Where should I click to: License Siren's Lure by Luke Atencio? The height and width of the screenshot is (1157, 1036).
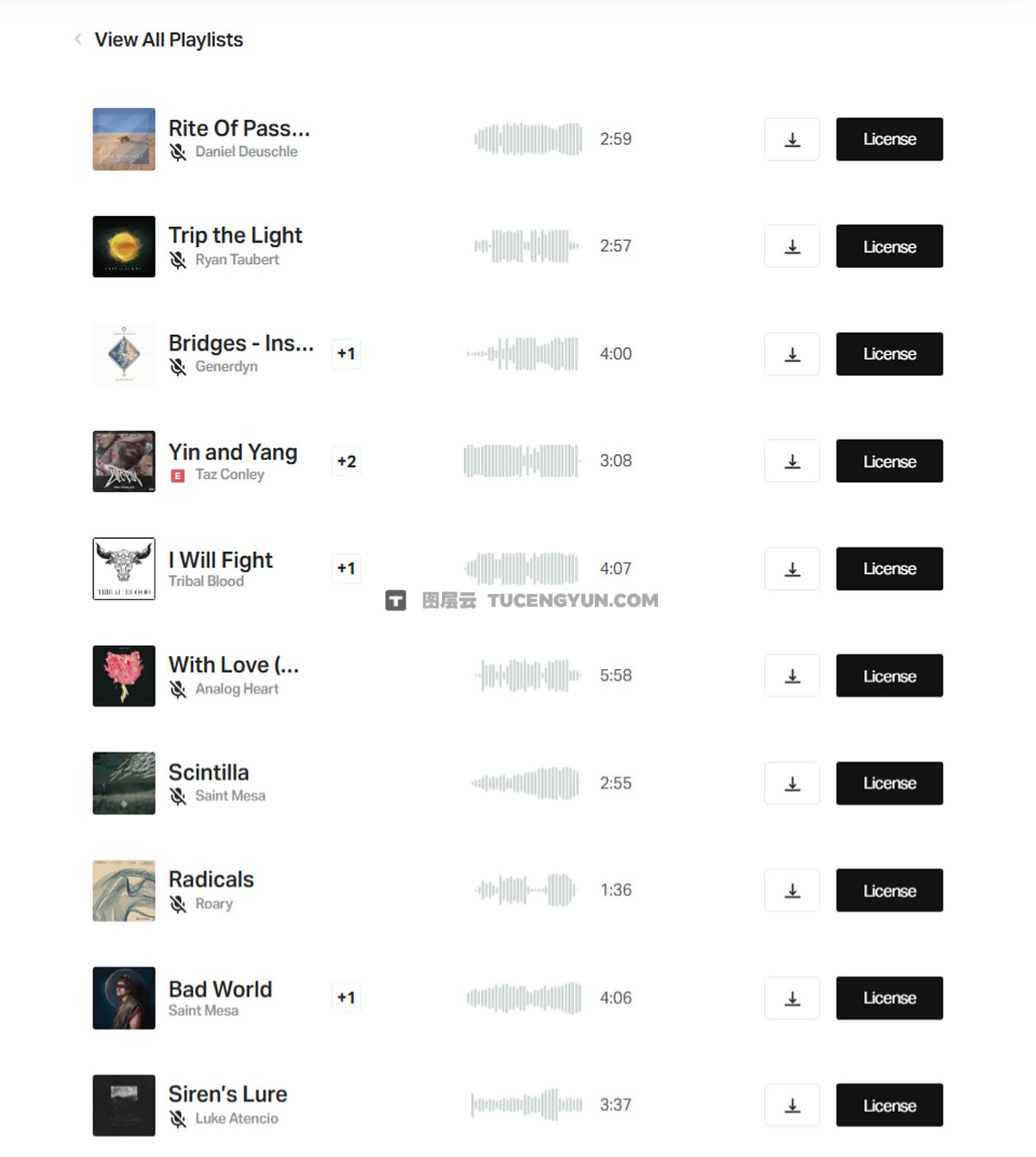[x=889, y=1105]
